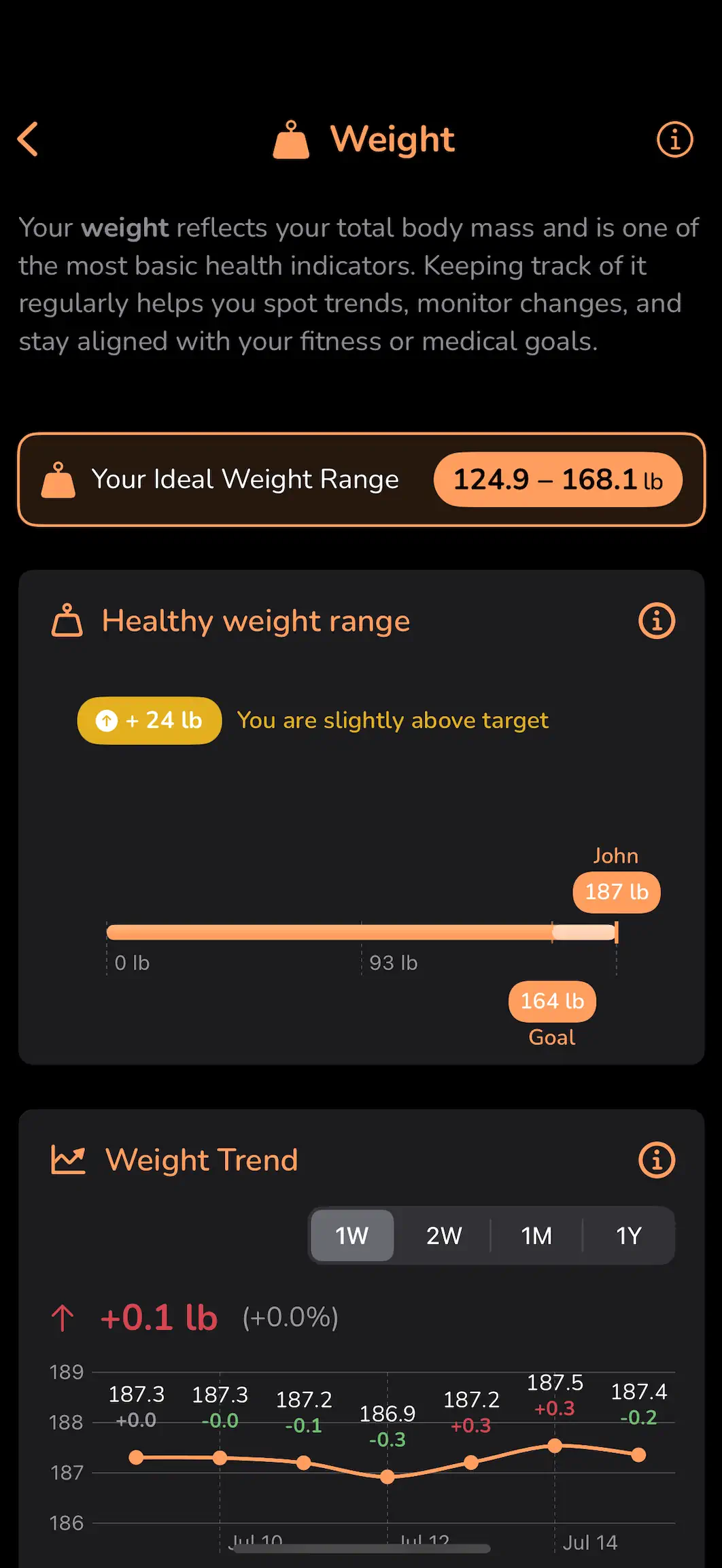Select the 1W trend period
This screenshot has width=722, height=1568.
click(x=352, y=1235)
